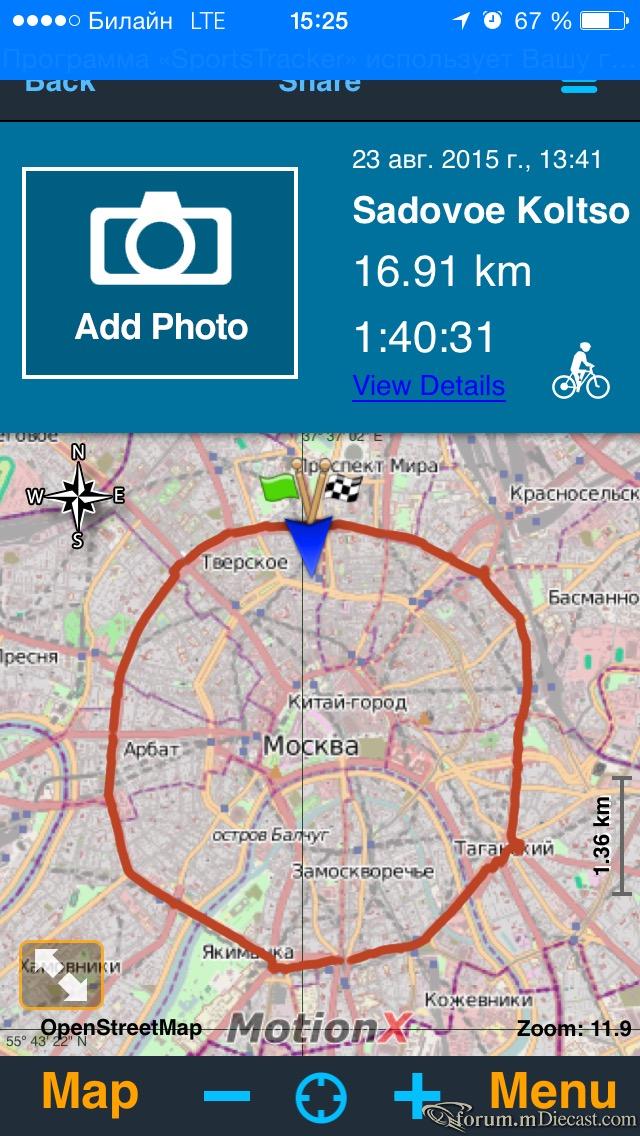Zoom out with the minus button

click(x=227, y=1096)
